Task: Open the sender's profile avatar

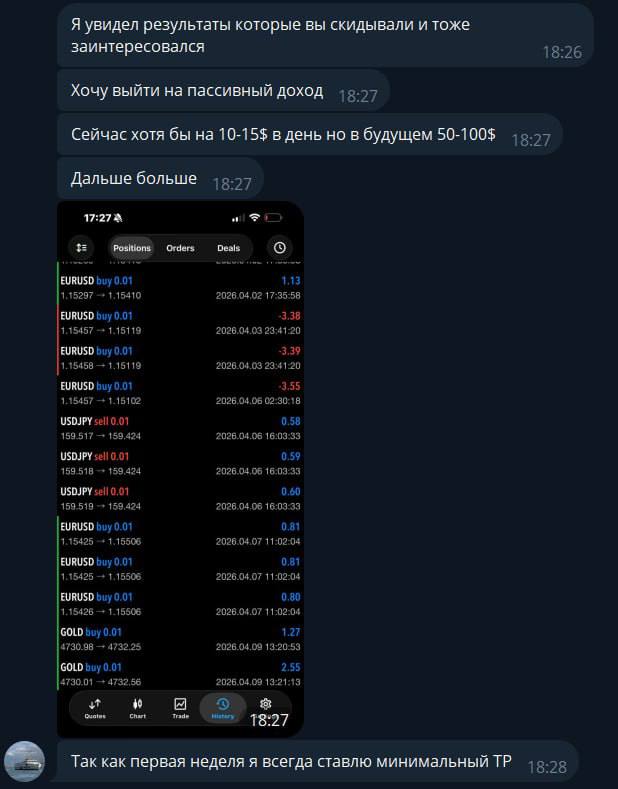Action: 25,762
